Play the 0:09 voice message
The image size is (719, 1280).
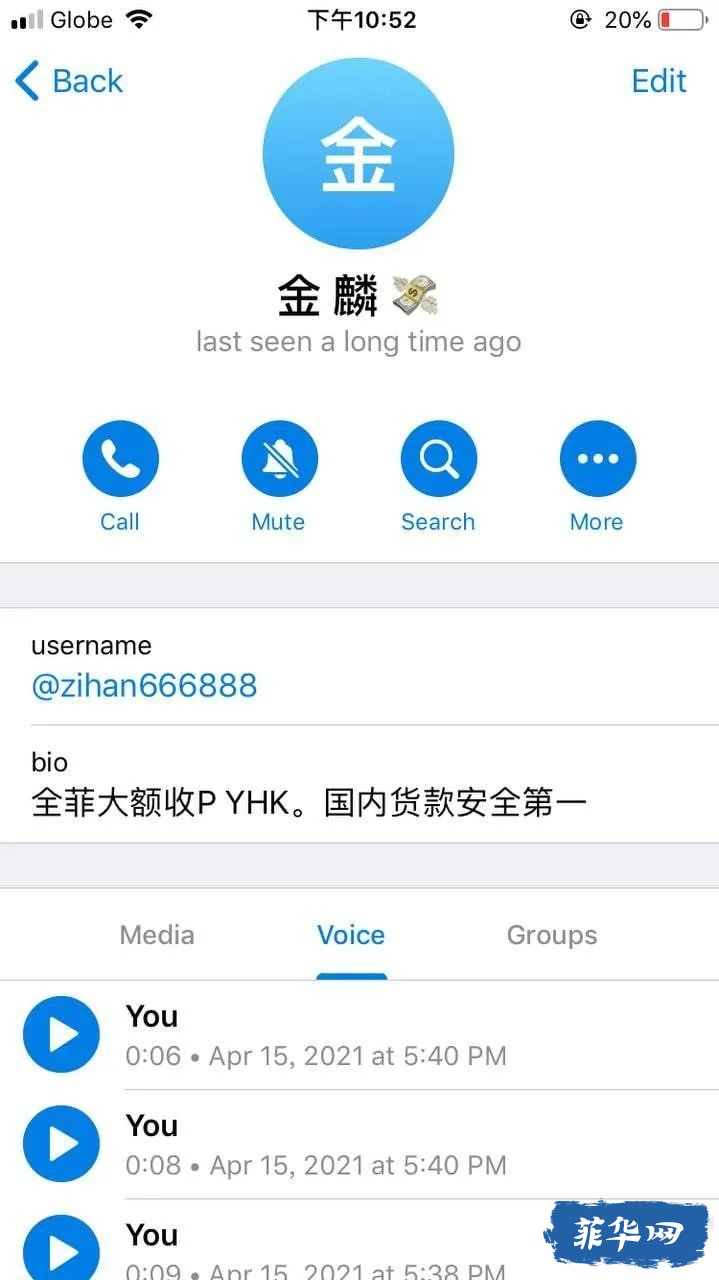(61, 1250)
